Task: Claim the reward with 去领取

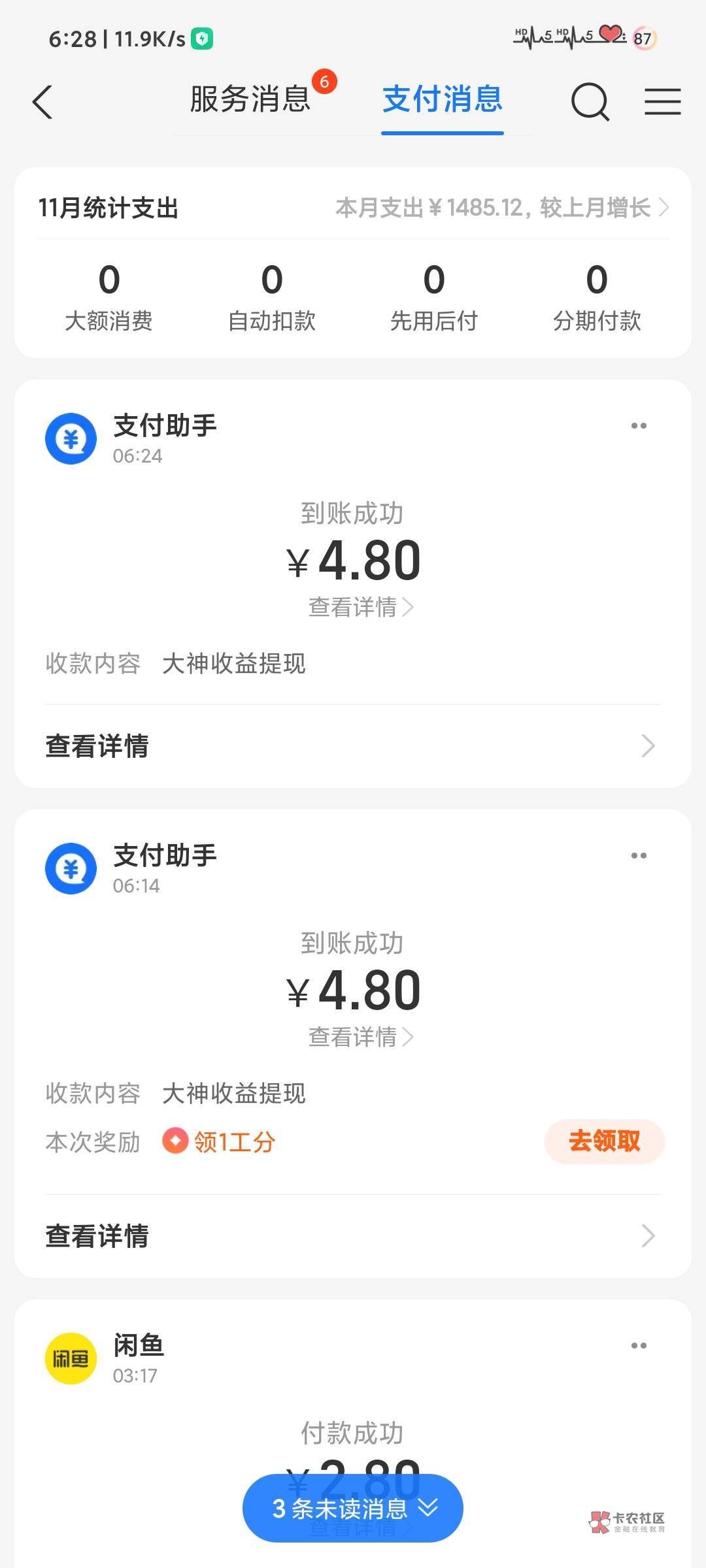Action: (604, 1141)
